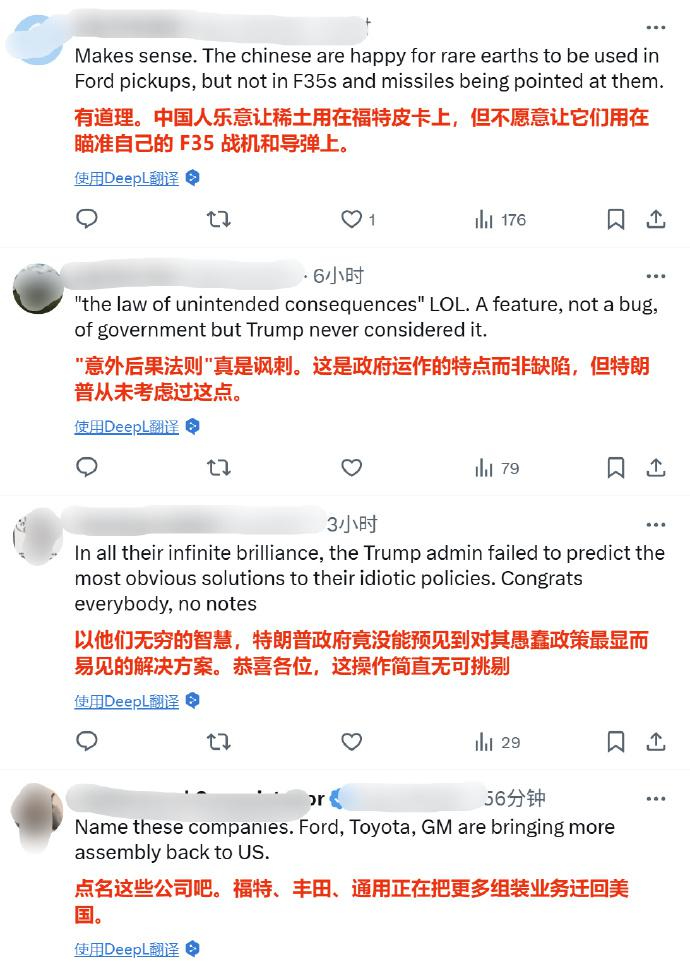Tap DeepL translate link under "infinite brilliance" comment
The height and width of the screenshot is (976, 690).
127,701
